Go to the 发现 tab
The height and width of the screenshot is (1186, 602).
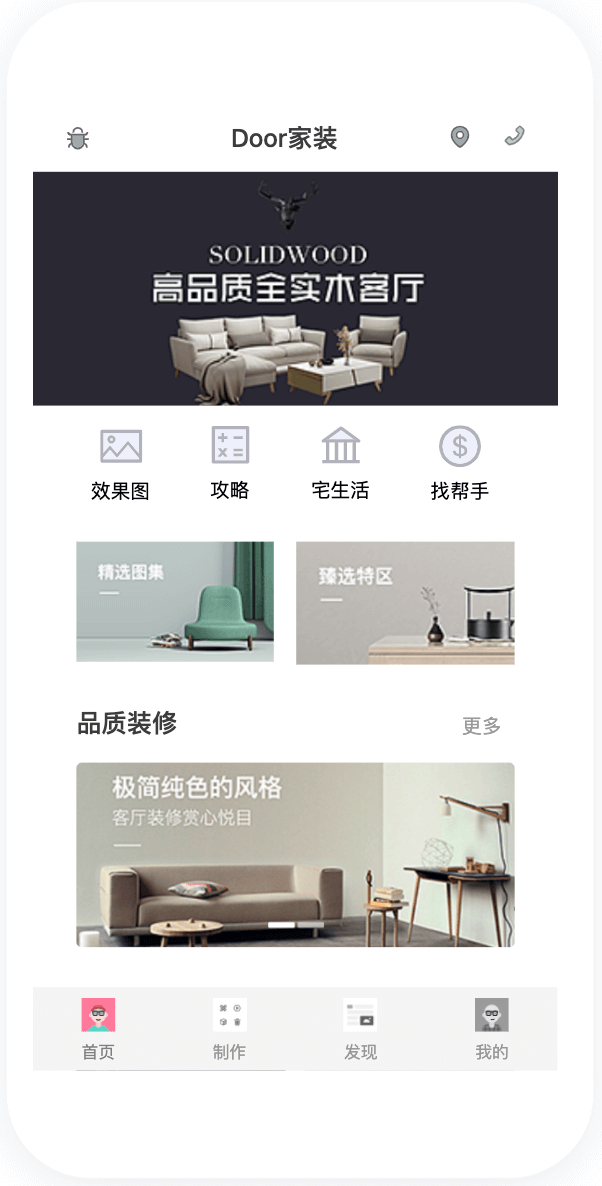360,1029
